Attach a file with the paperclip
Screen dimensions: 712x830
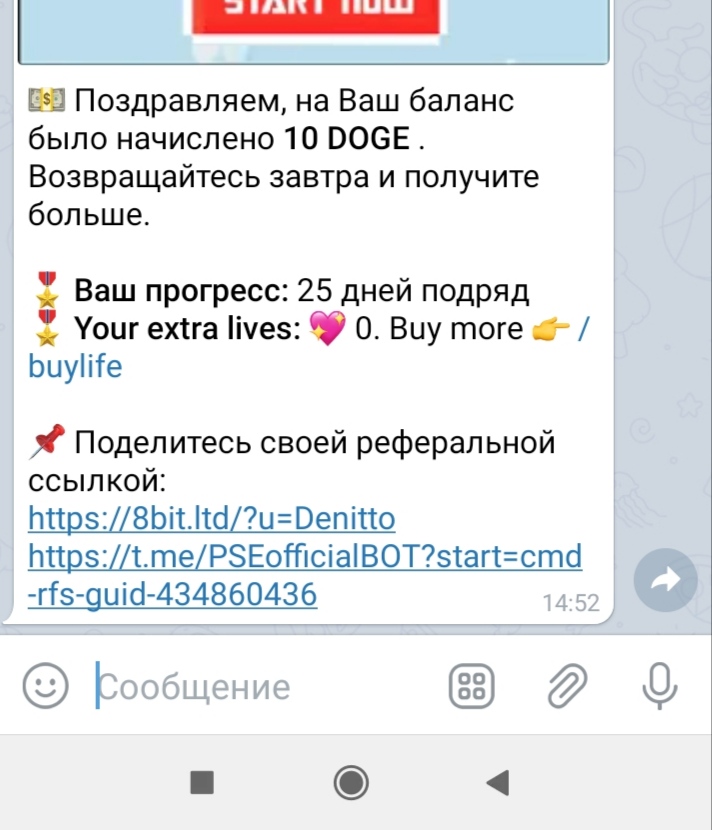click(x=566, y=686)
